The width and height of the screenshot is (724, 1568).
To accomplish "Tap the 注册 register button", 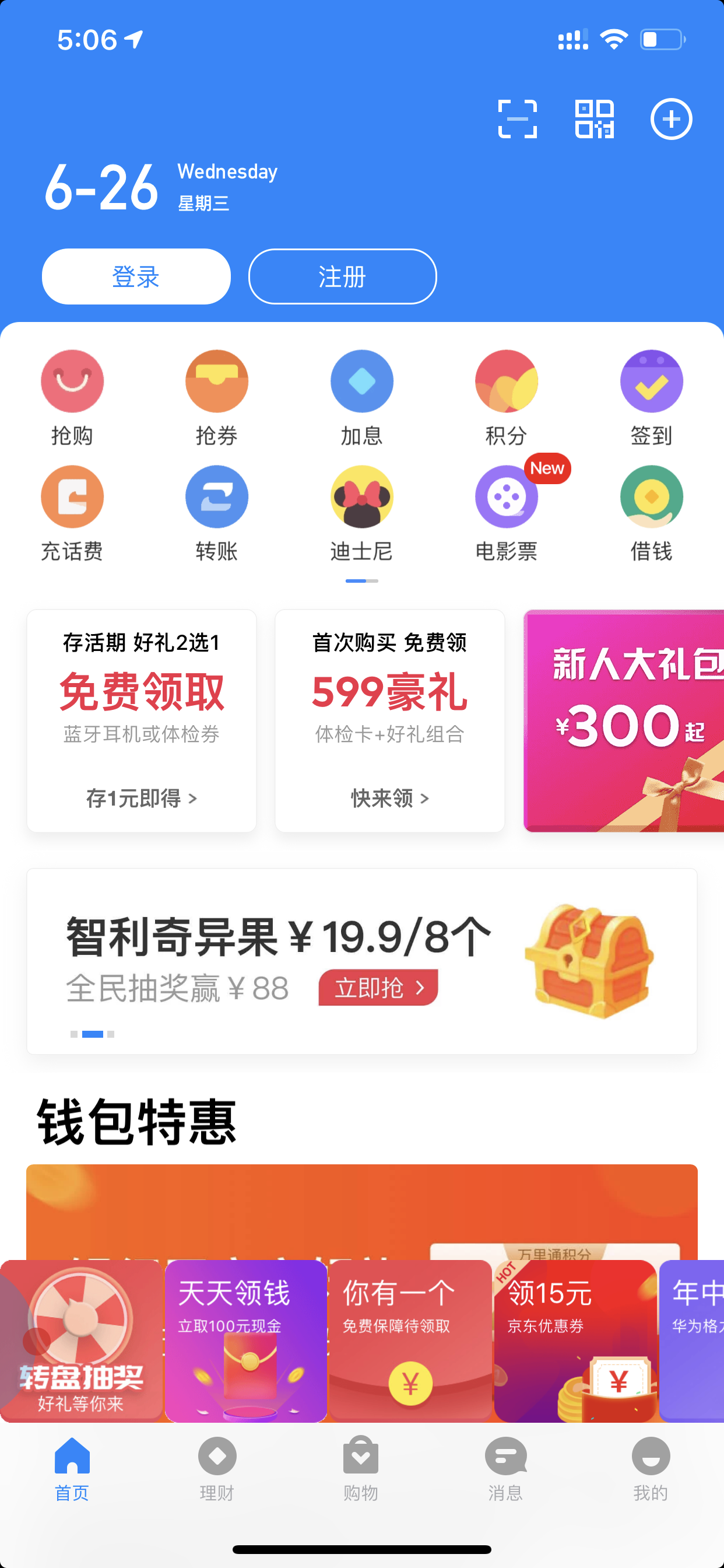I will (343, 276).
